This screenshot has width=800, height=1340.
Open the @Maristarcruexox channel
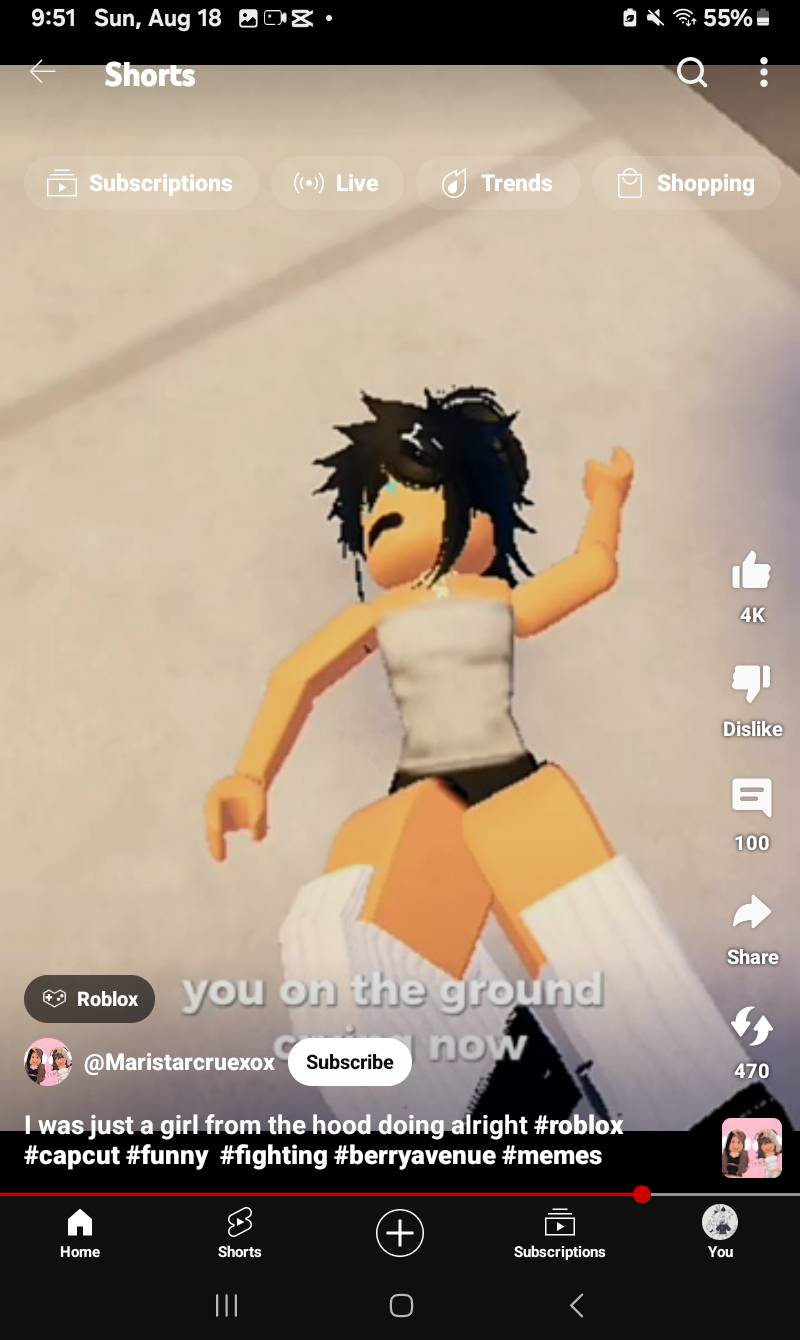(x=178, y=1062)
